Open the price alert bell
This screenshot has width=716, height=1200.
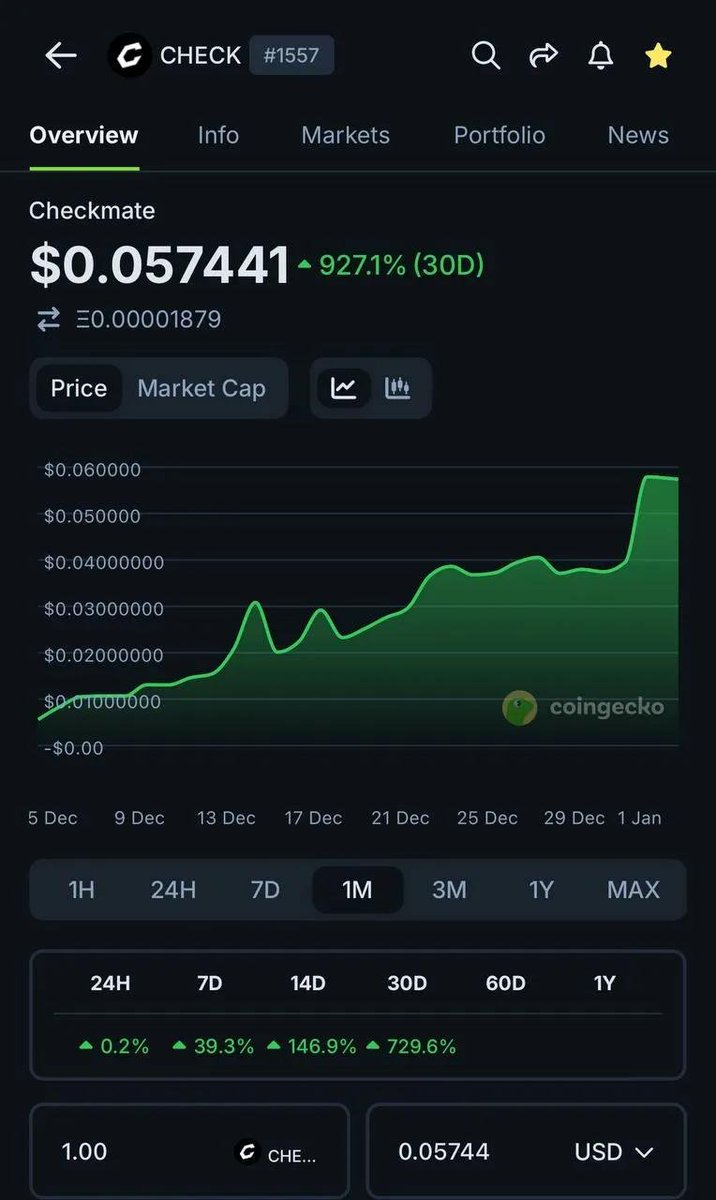coord(600,56)
